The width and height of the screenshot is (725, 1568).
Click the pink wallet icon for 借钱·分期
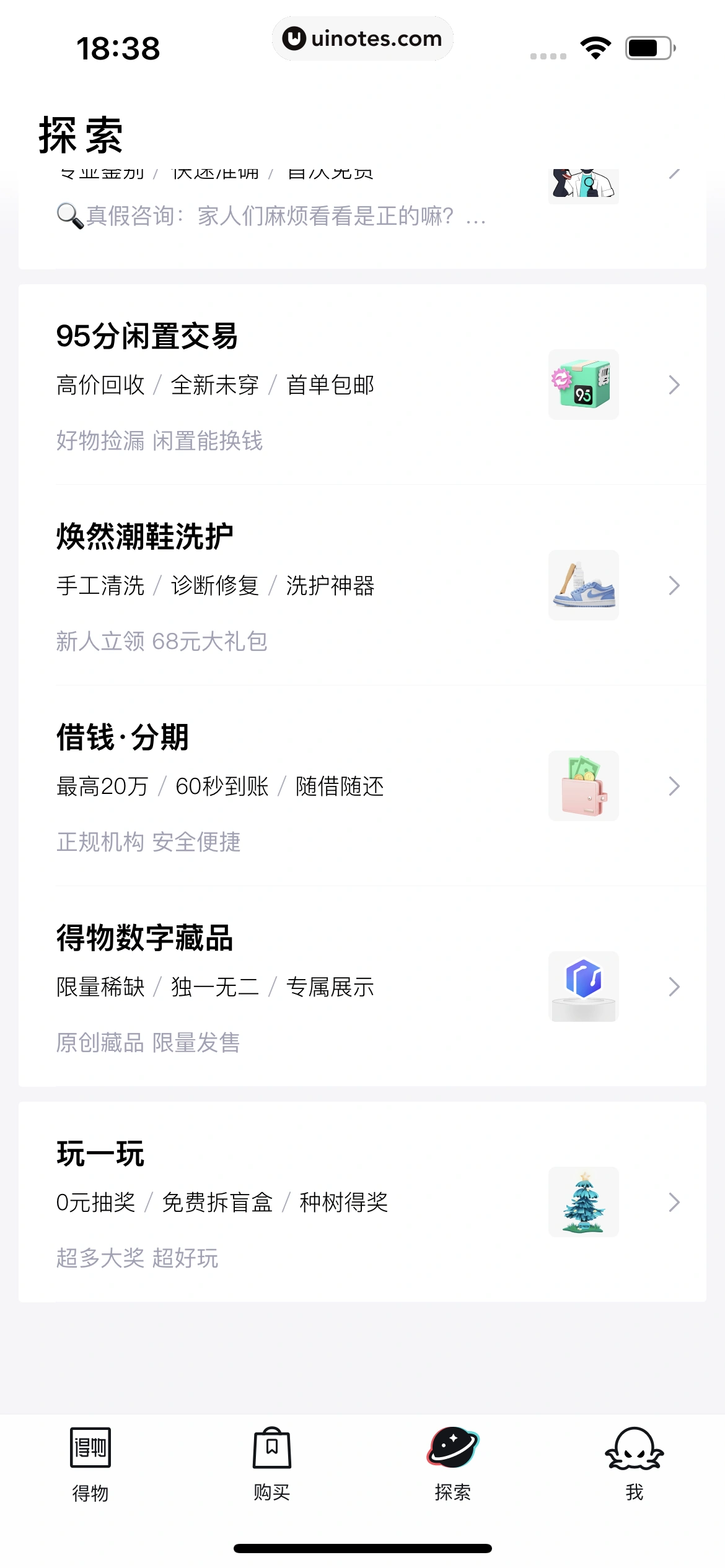(x=582, y=785)
